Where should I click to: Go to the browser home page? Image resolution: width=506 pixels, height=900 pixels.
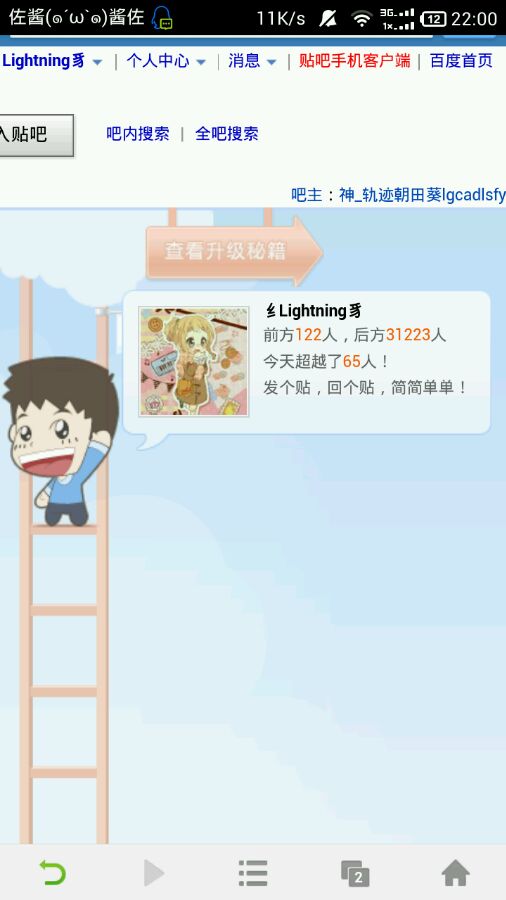[x=456, y=873]
